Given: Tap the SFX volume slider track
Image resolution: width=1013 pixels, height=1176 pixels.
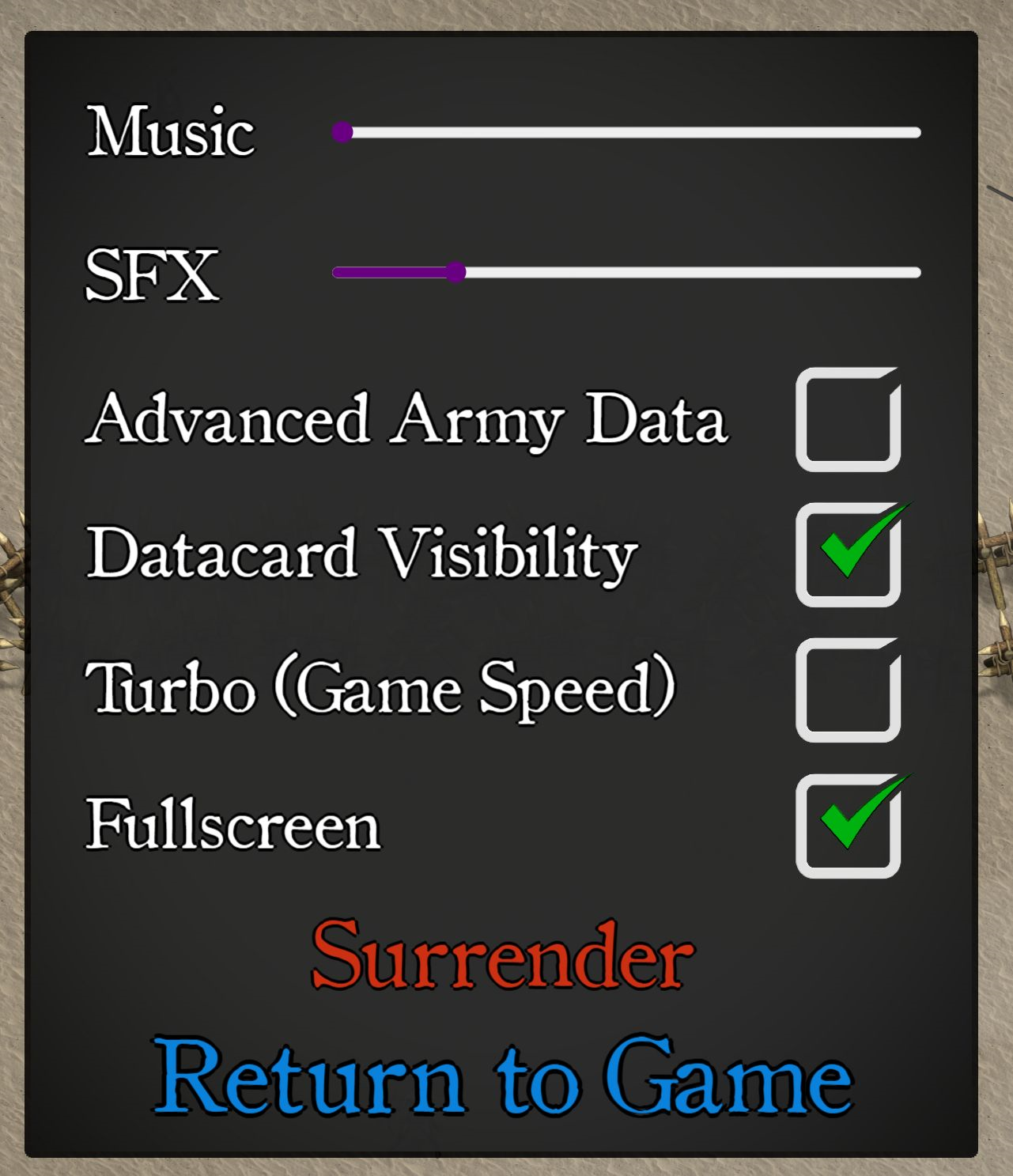Looking at the screenshot, I should [x=629, y=273].
